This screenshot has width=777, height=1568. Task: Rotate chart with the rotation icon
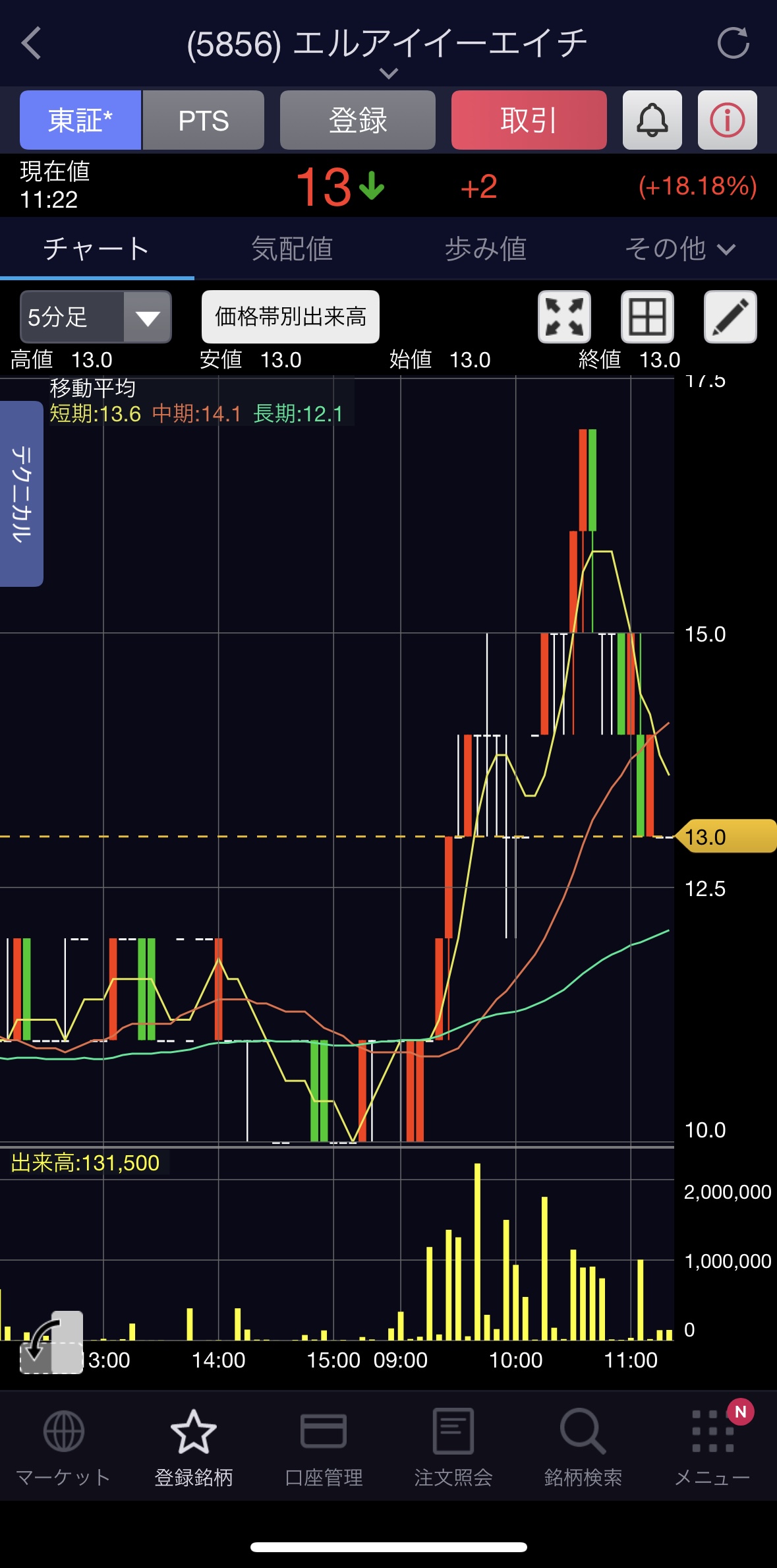[x=51, y=1342]
